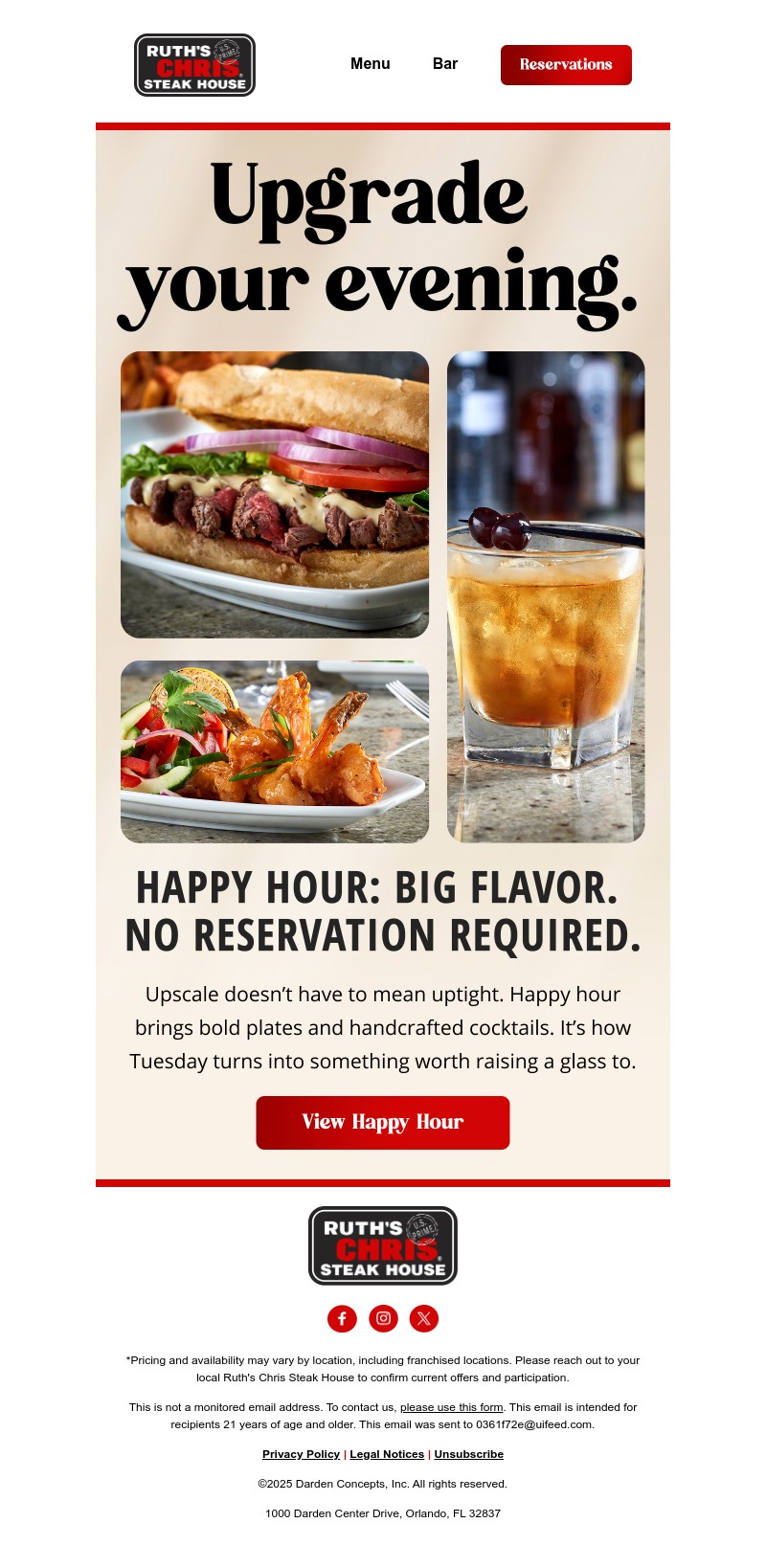This screenshot has height=1568, width=766.
Task: Tap the red Reservations button
Action: (566, 65)
